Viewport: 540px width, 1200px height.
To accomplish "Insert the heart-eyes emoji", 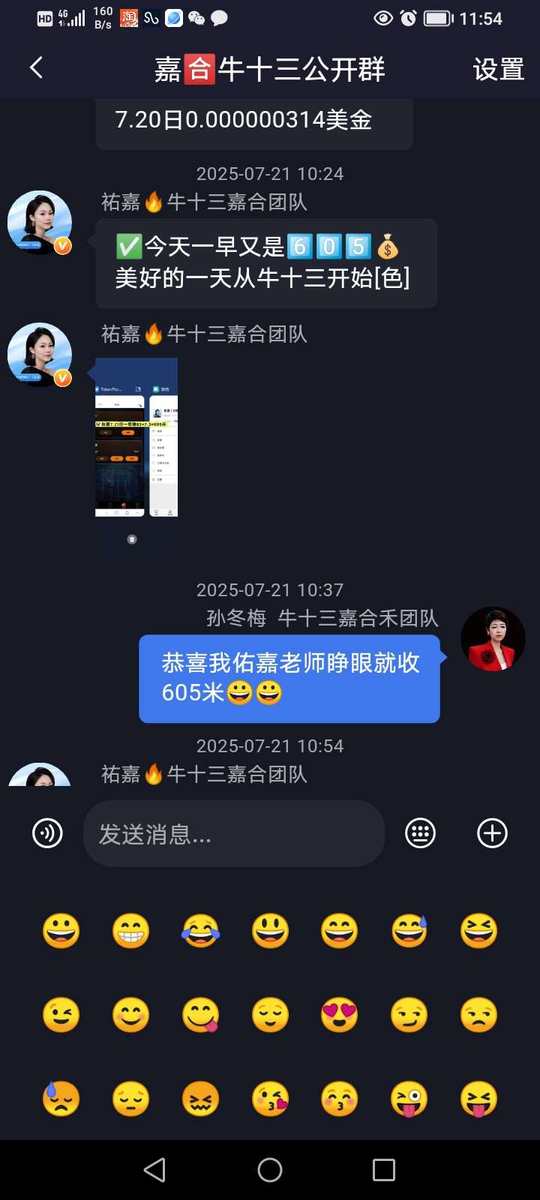I will tap(339, 1015).
